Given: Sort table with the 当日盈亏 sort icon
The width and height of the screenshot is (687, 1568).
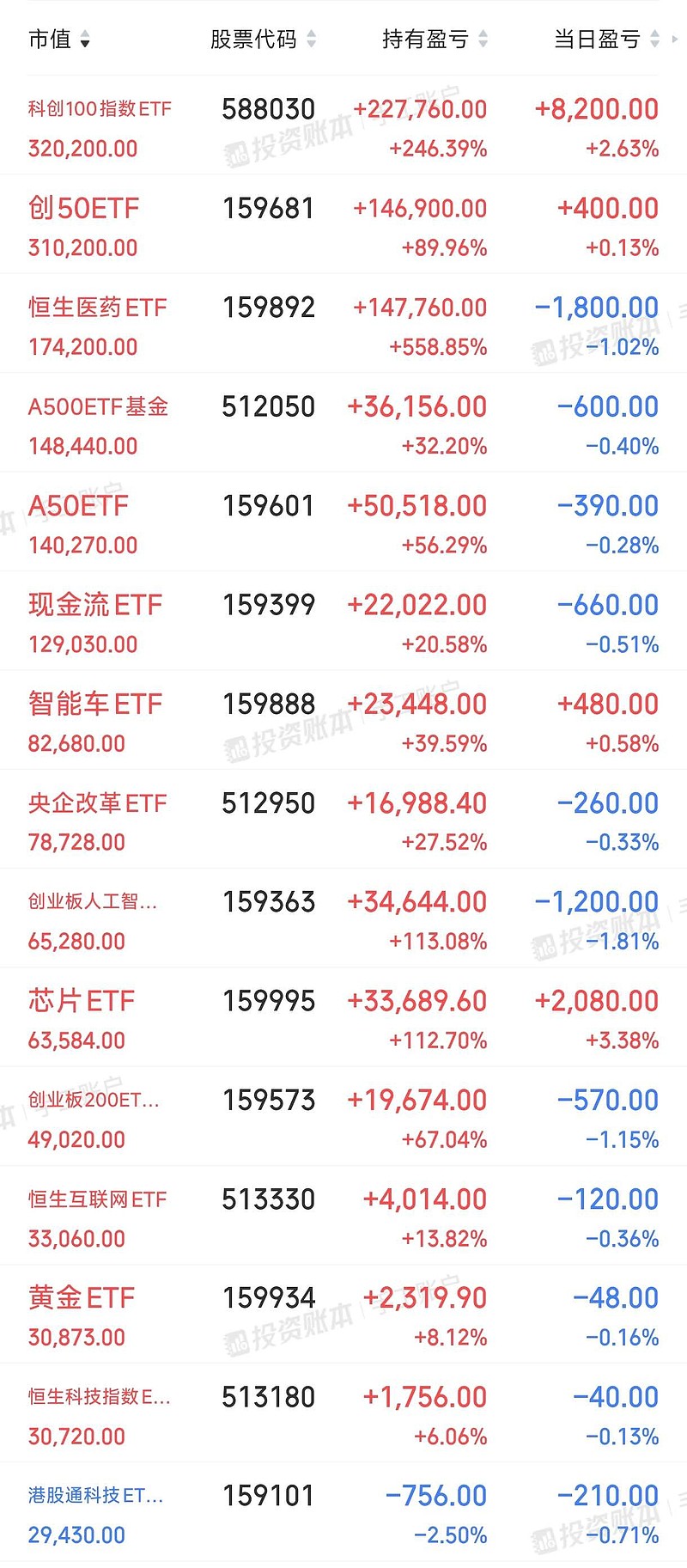Looking at the screenshot, I should pos(656,39).
